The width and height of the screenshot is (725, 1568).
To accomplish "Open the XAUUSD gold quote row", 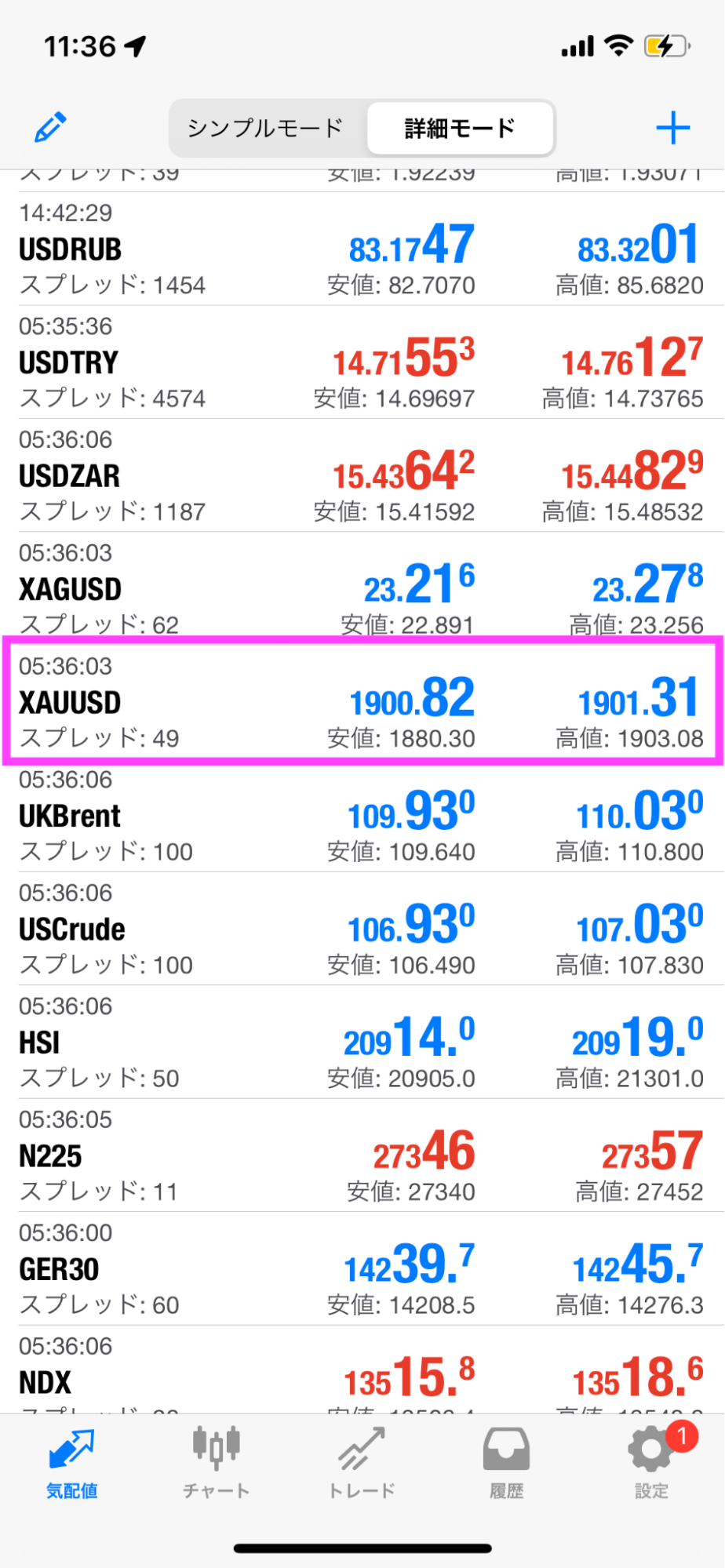I will (361, 702).
